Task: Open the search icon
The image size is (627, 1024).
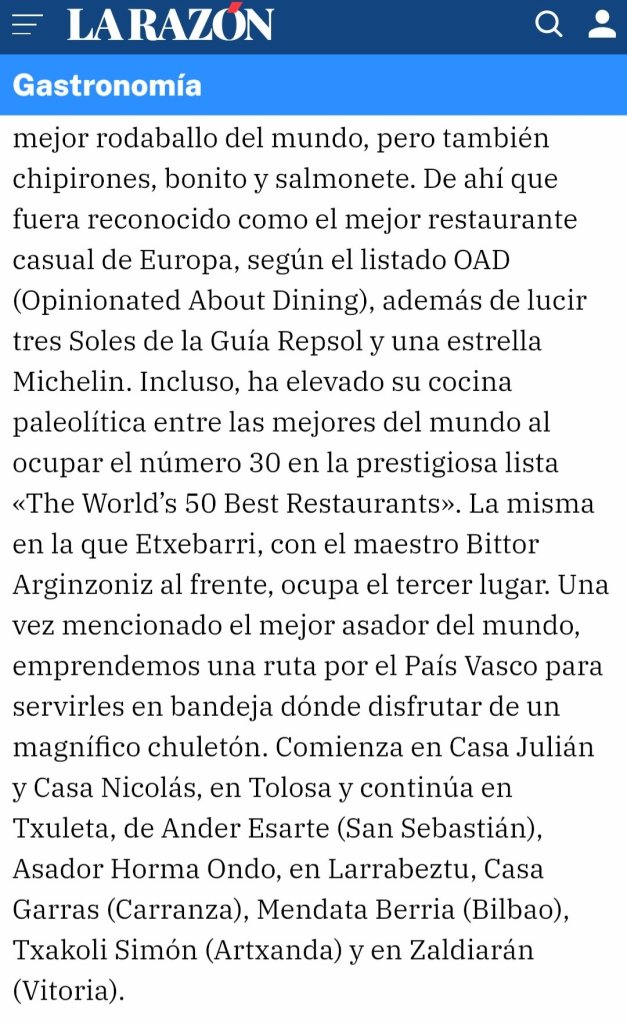Action: (549, 25)
